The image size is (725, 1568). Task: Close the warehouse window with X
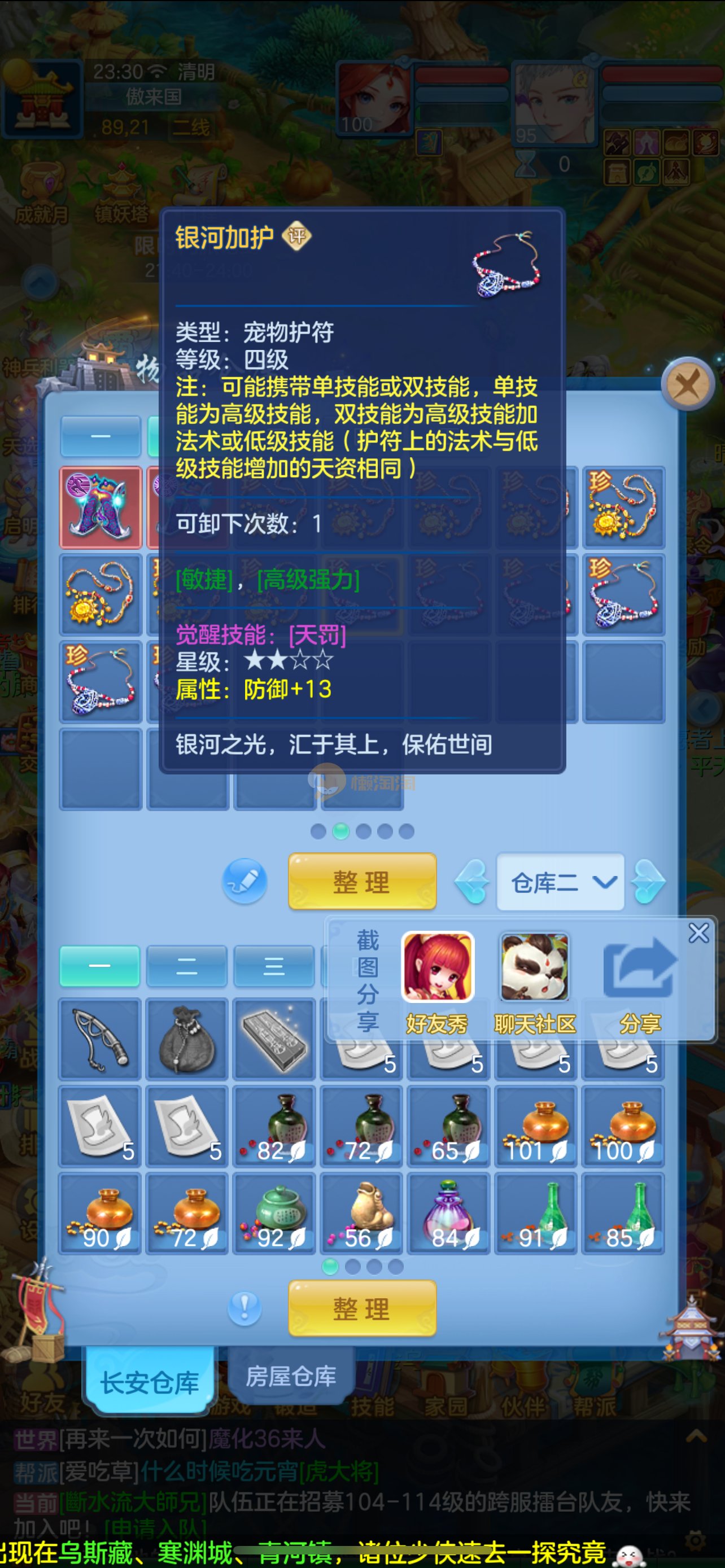(687, 383)
